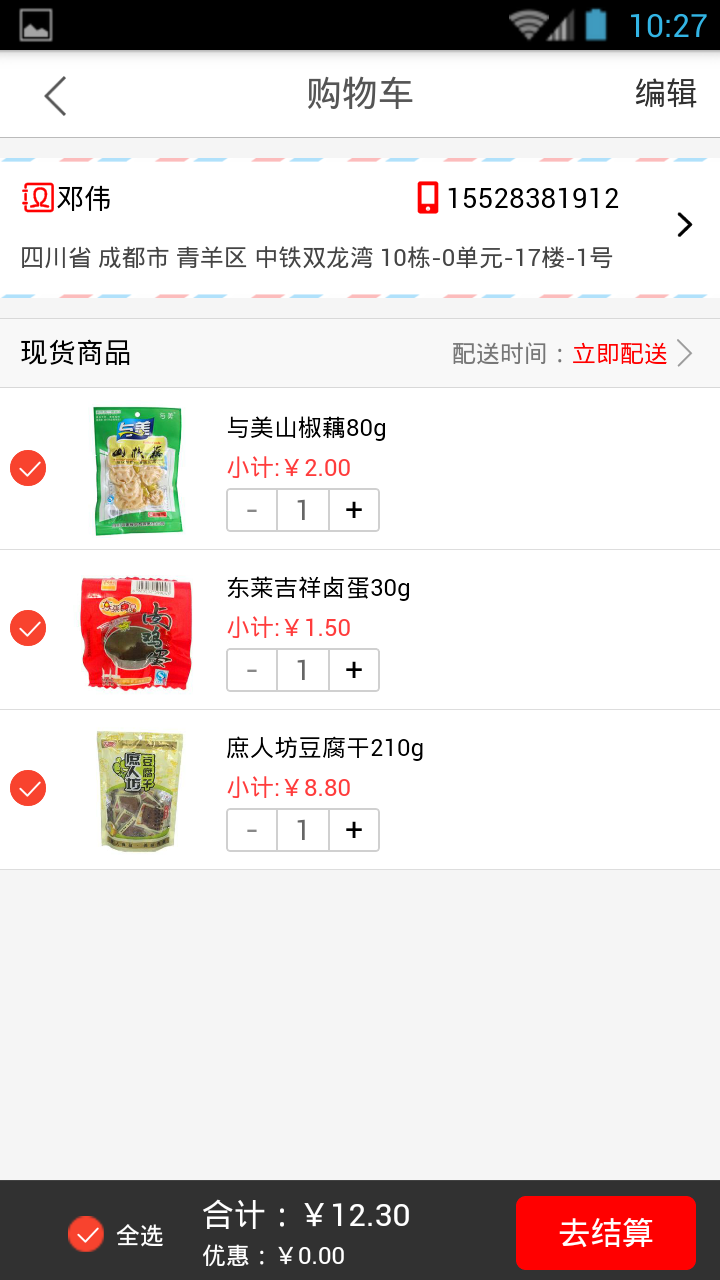The image size is (720, 1280).
Task: Open the 东莱吉祥卤蛋30g product thumbnail
Action: pyautogui.click(x=138, y=628)
